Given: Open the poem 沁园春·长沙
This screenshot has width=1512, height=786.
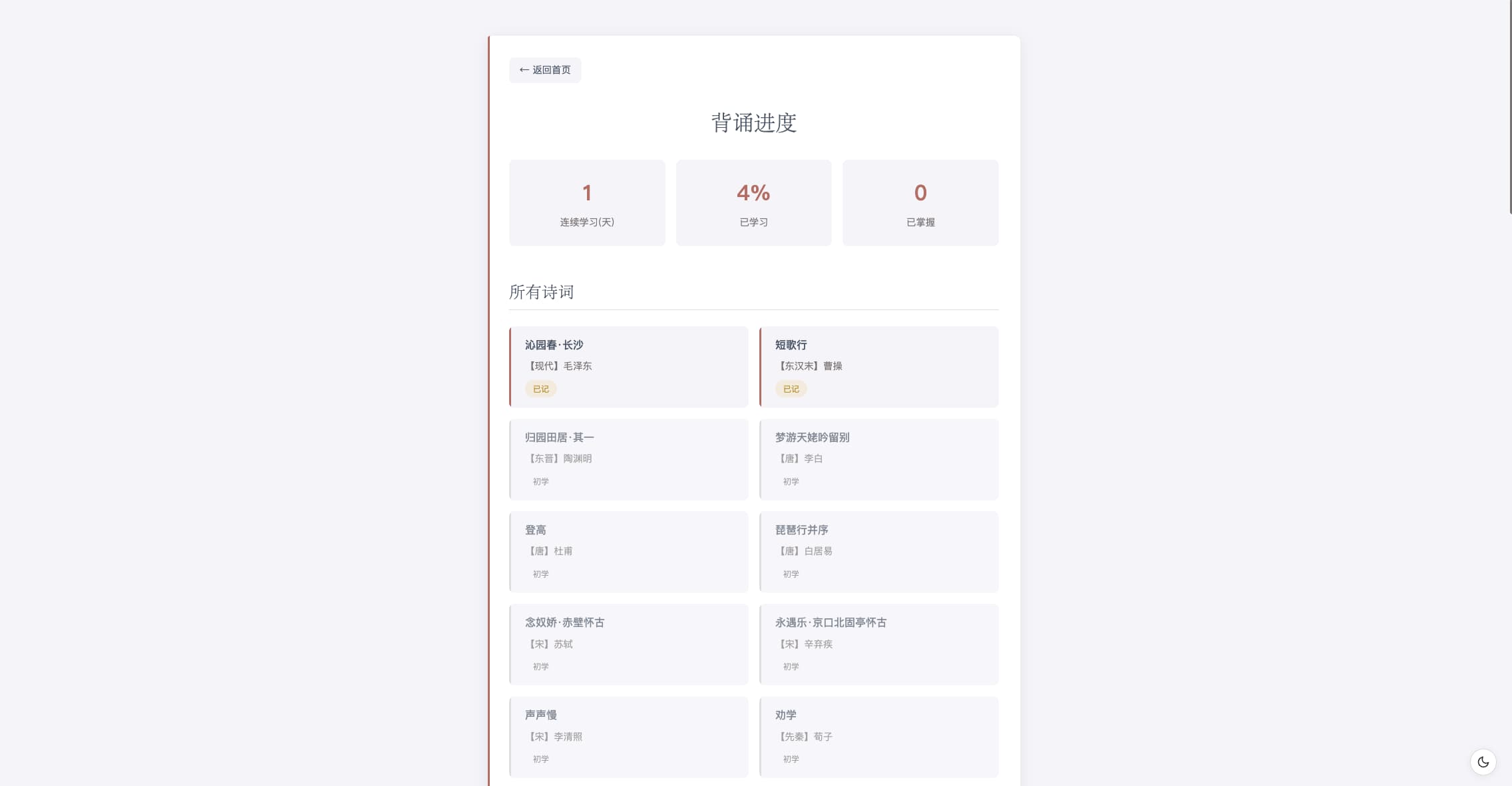Looking at the screenshot, I should pyautogui.click(x=629, y=367).
